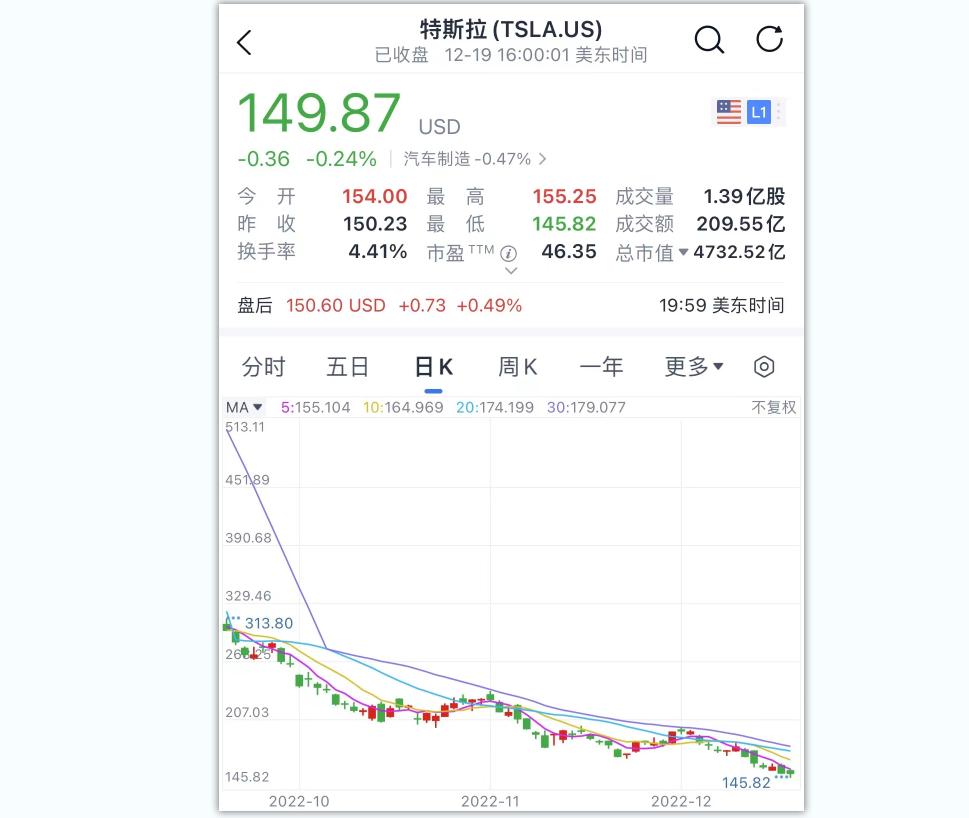Switch to the 分时 chart tab
Viewport: 969px width, 818px height.
click(x=264, y=367)
